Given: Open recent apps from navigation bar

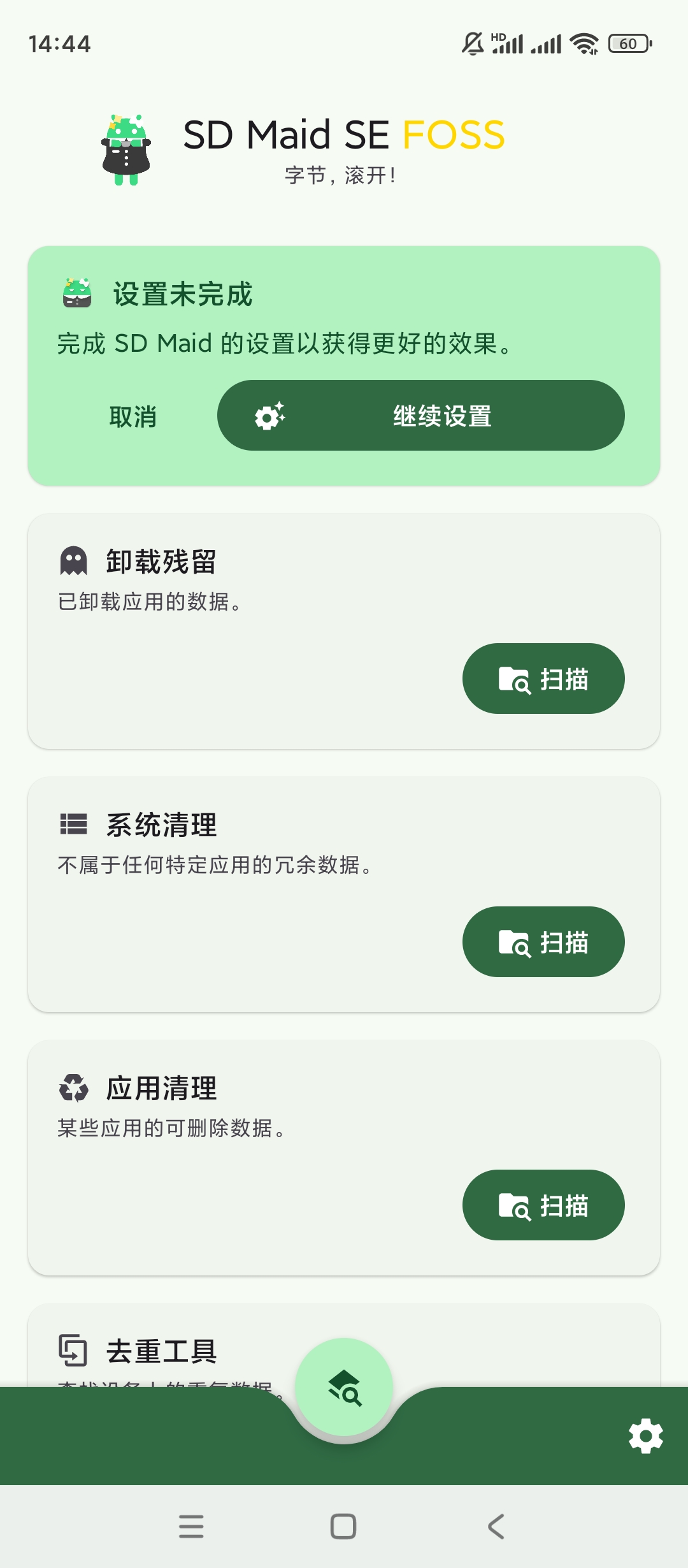Looking at the screenshot, I should point(191,1527).
